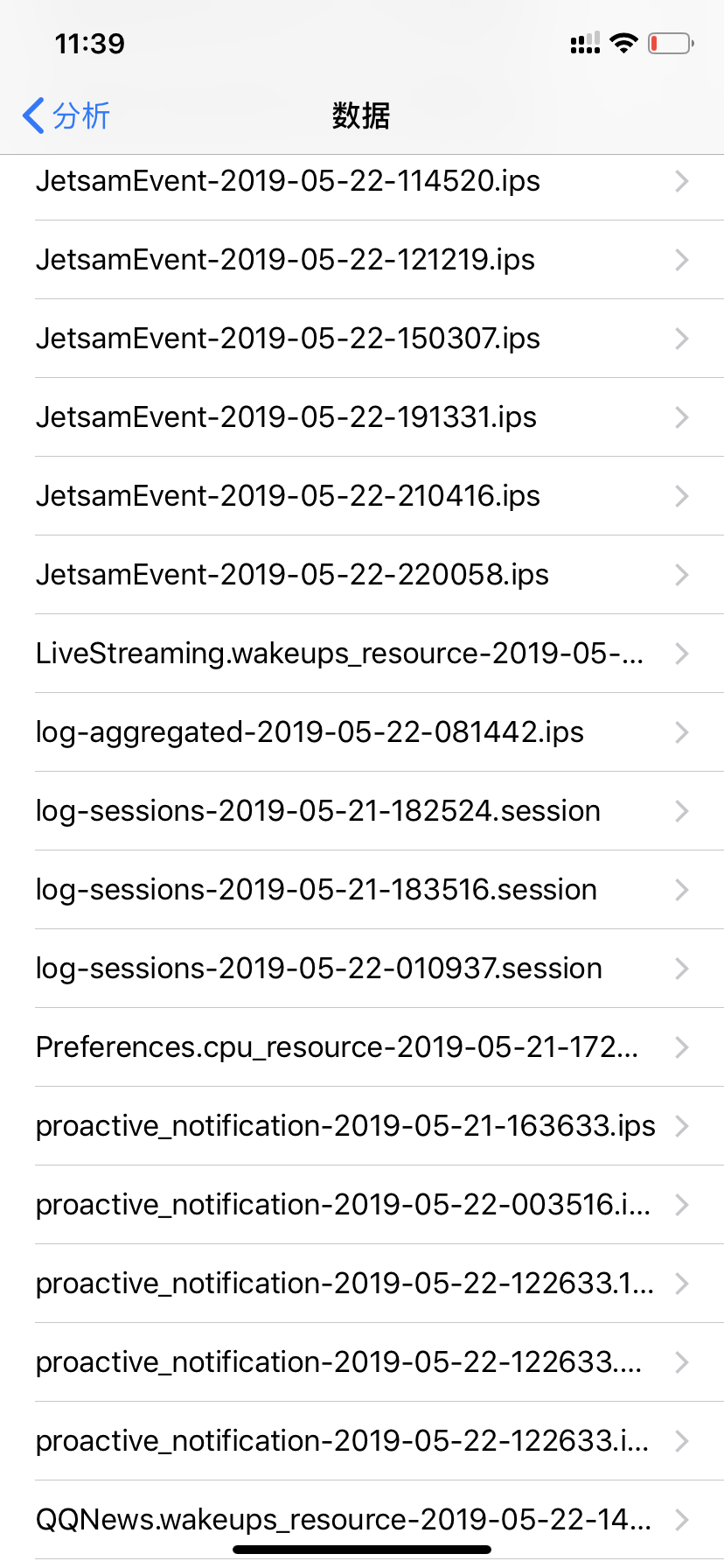The image size is (724, 1568).
Task: Go back to the 分析 screen
Action: tap(66, 115)
